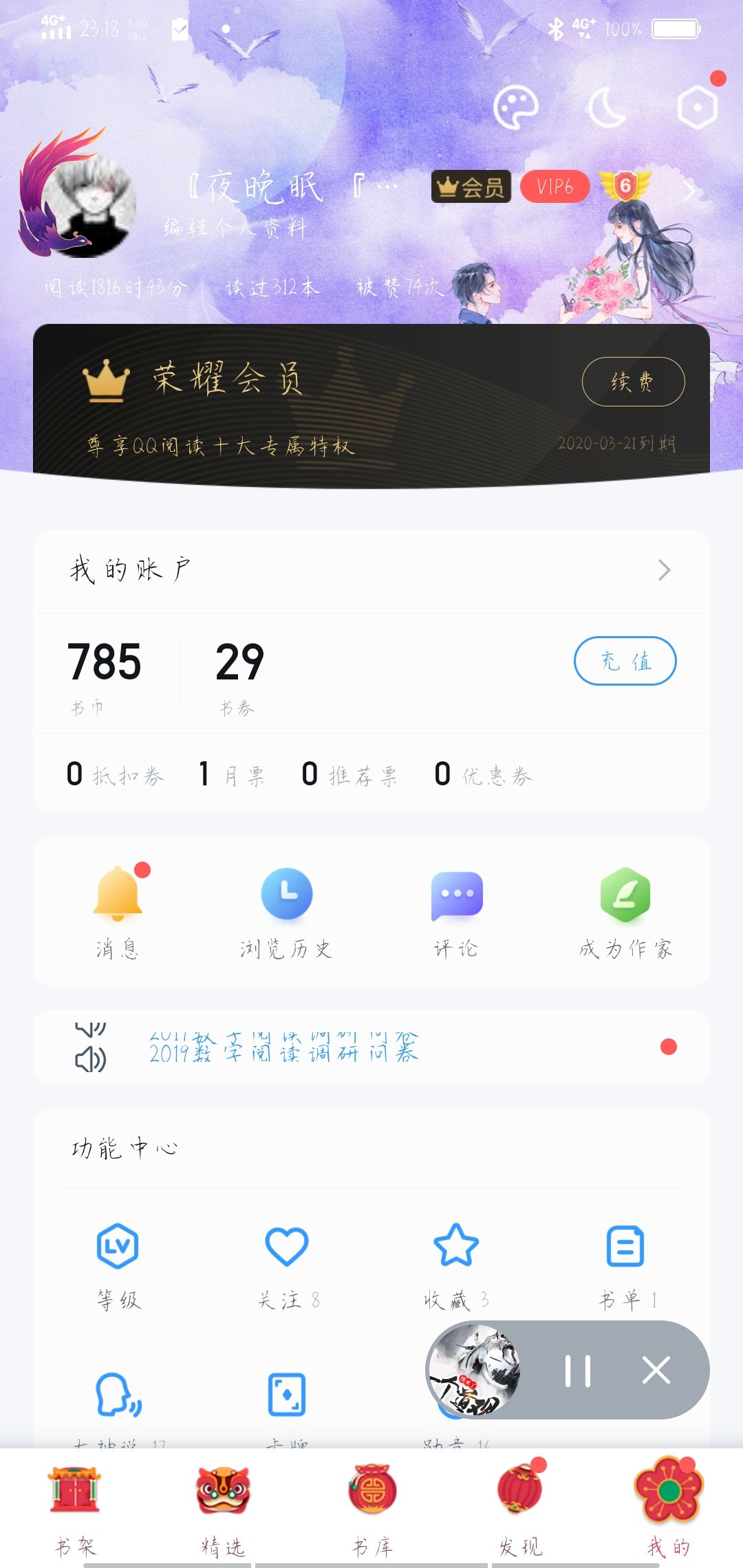
Task: Tap 续费 to renew membership
Action: 633,382
